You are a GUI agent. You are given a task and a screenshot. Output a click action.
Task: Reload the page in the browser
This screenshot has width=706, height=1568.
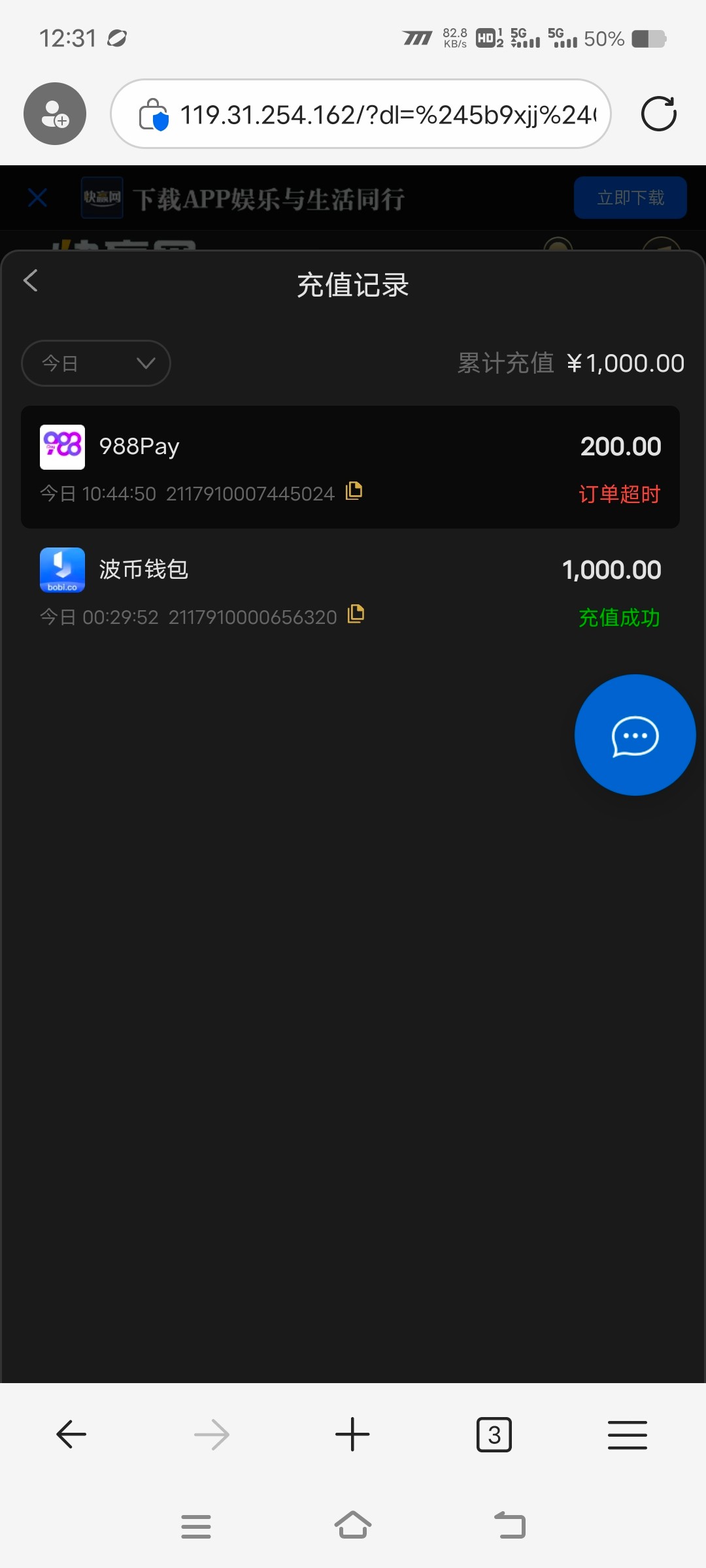[x=658, y=114]
